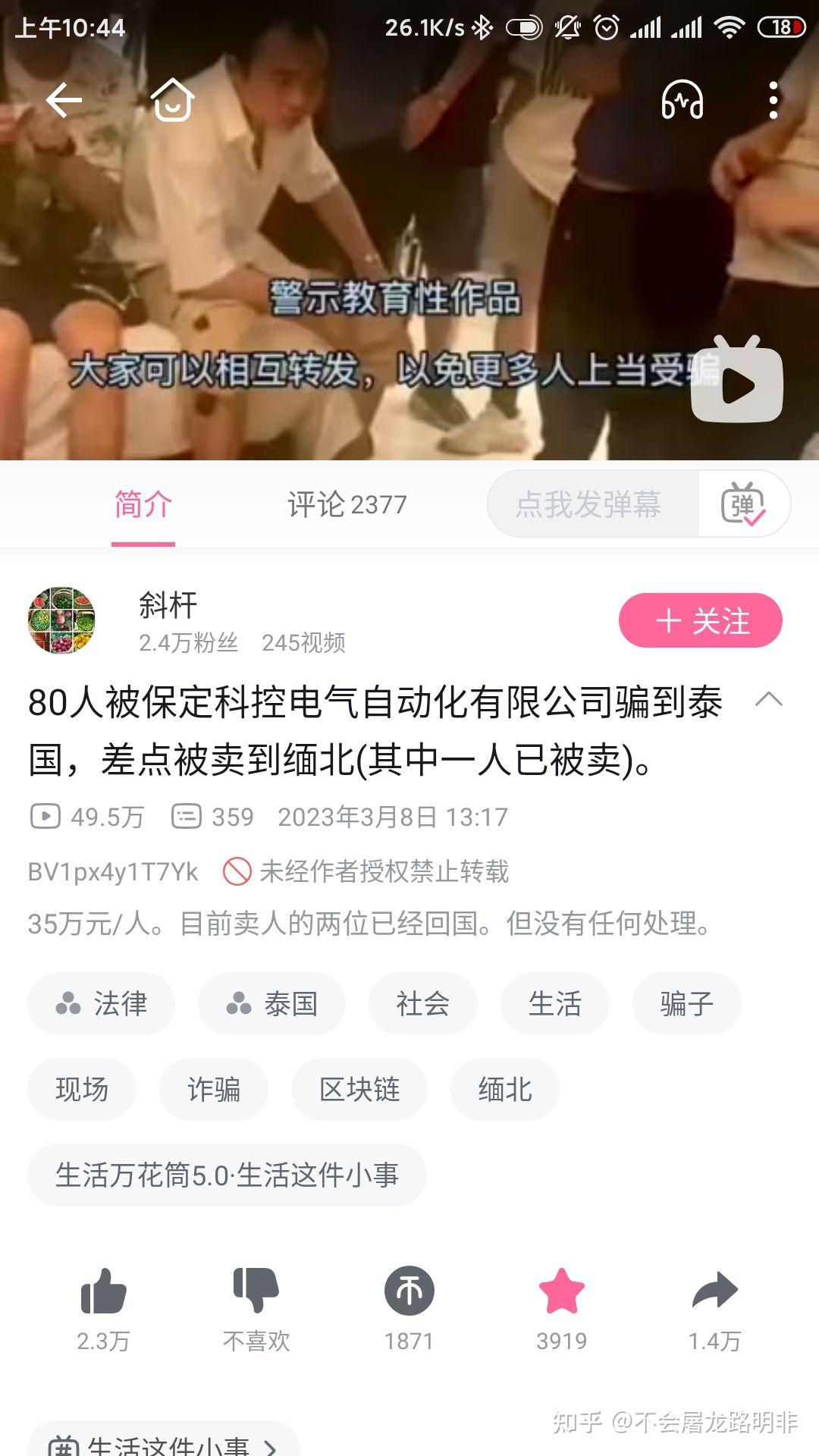This screenshot has height=1456, width=819.
Task: Go back using the arrow icon
Action: tap(64, 100)
